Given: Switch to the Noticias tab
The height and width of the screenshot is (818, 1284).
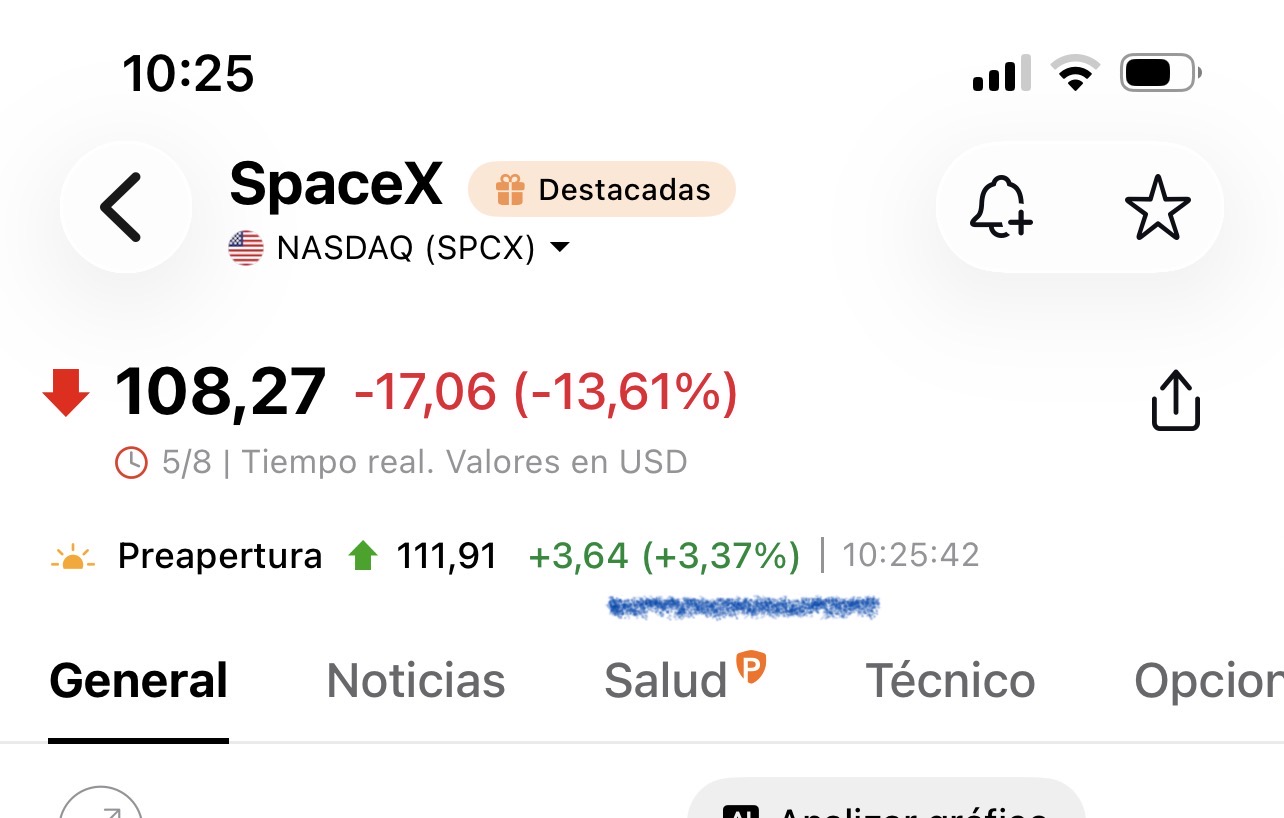Looking at the screenshot, I should pos(416,681).
